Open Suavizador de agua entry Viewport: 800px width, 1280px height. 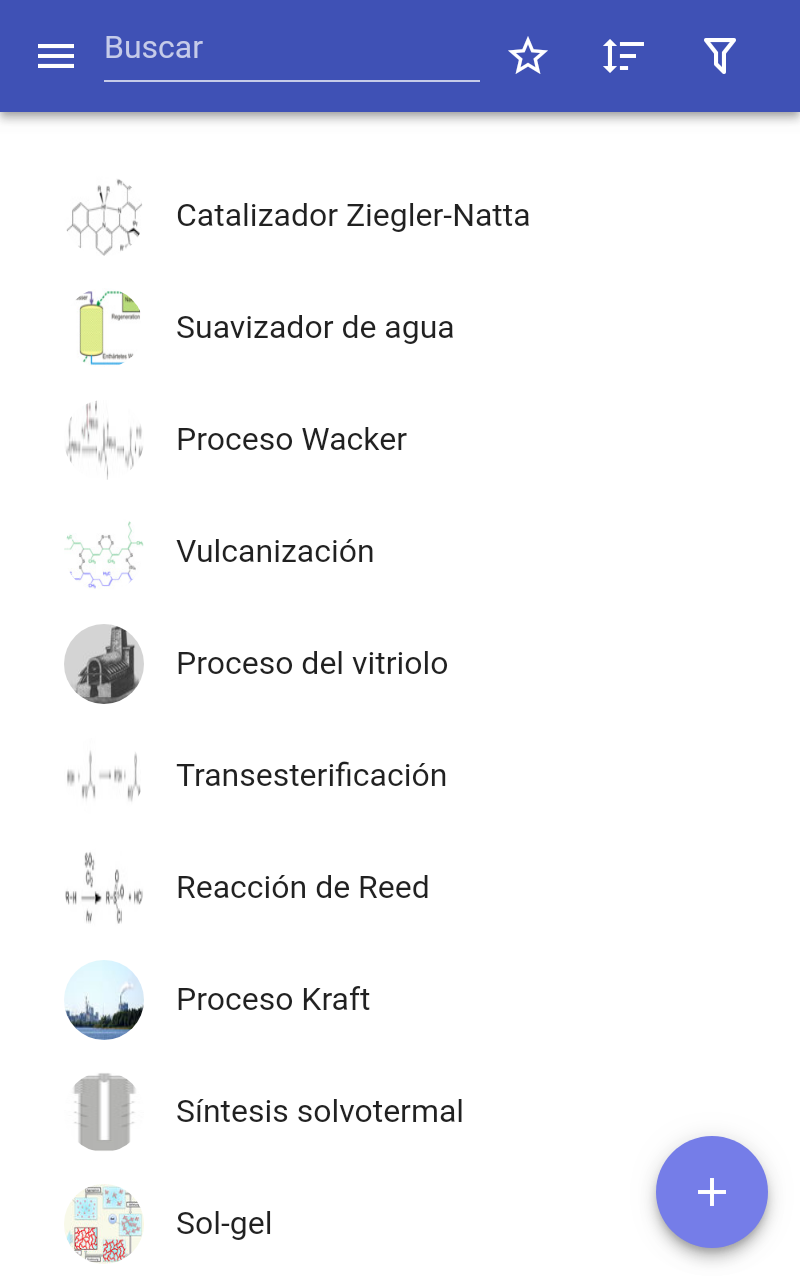pyautogui.click(x=400, y=328)
